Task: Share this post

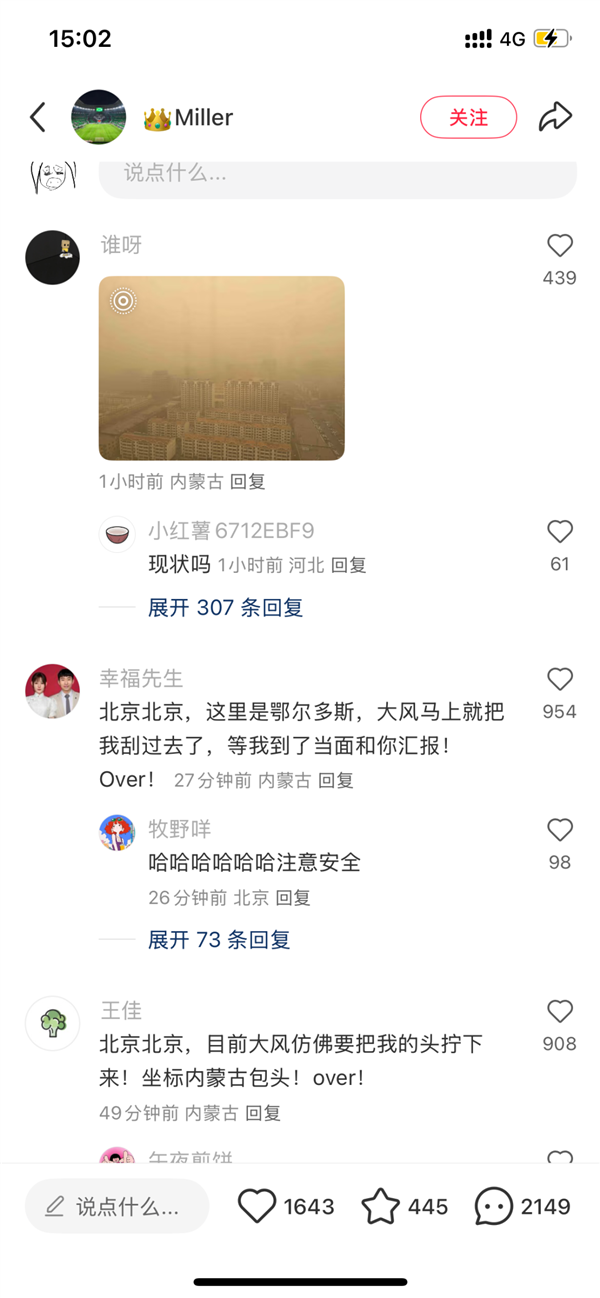Action: pos(555,117)
